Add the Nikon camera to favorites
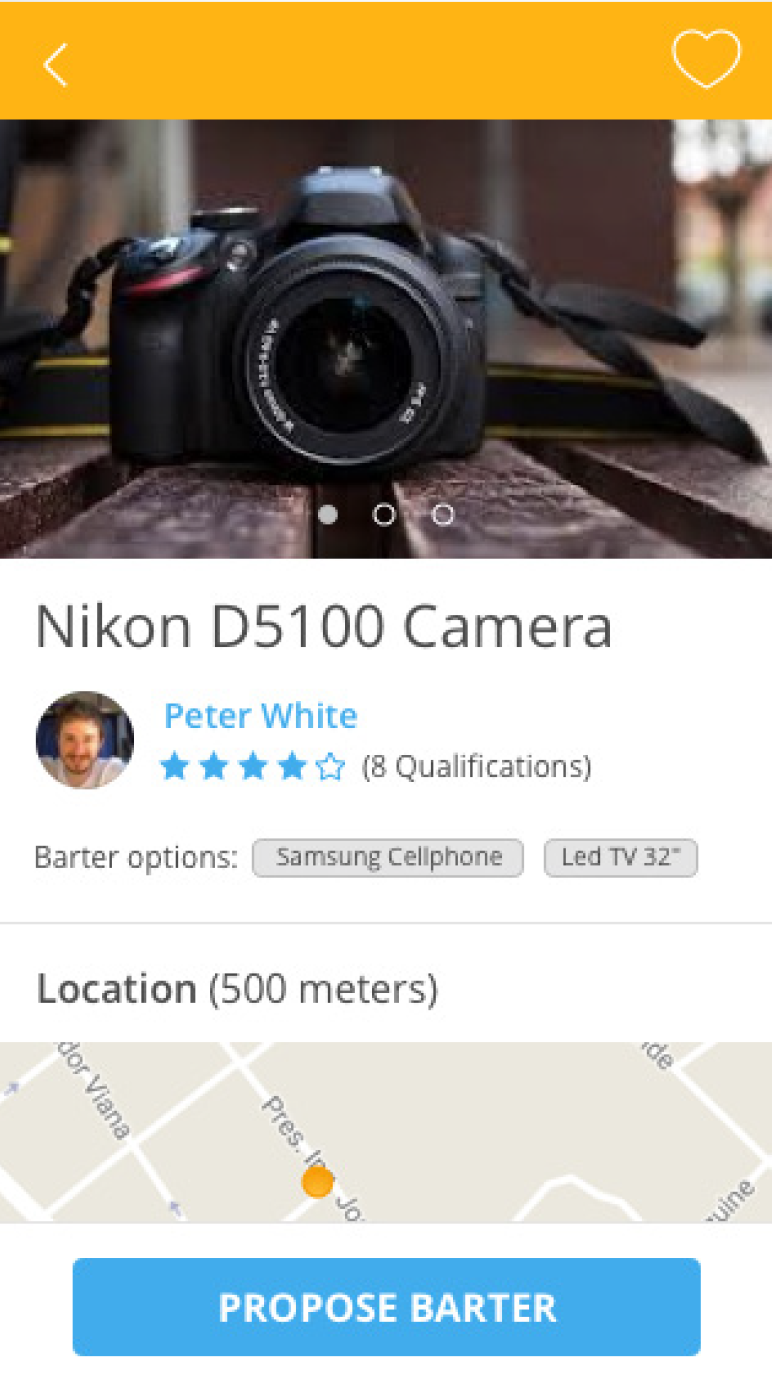 [x=706, y=59]
